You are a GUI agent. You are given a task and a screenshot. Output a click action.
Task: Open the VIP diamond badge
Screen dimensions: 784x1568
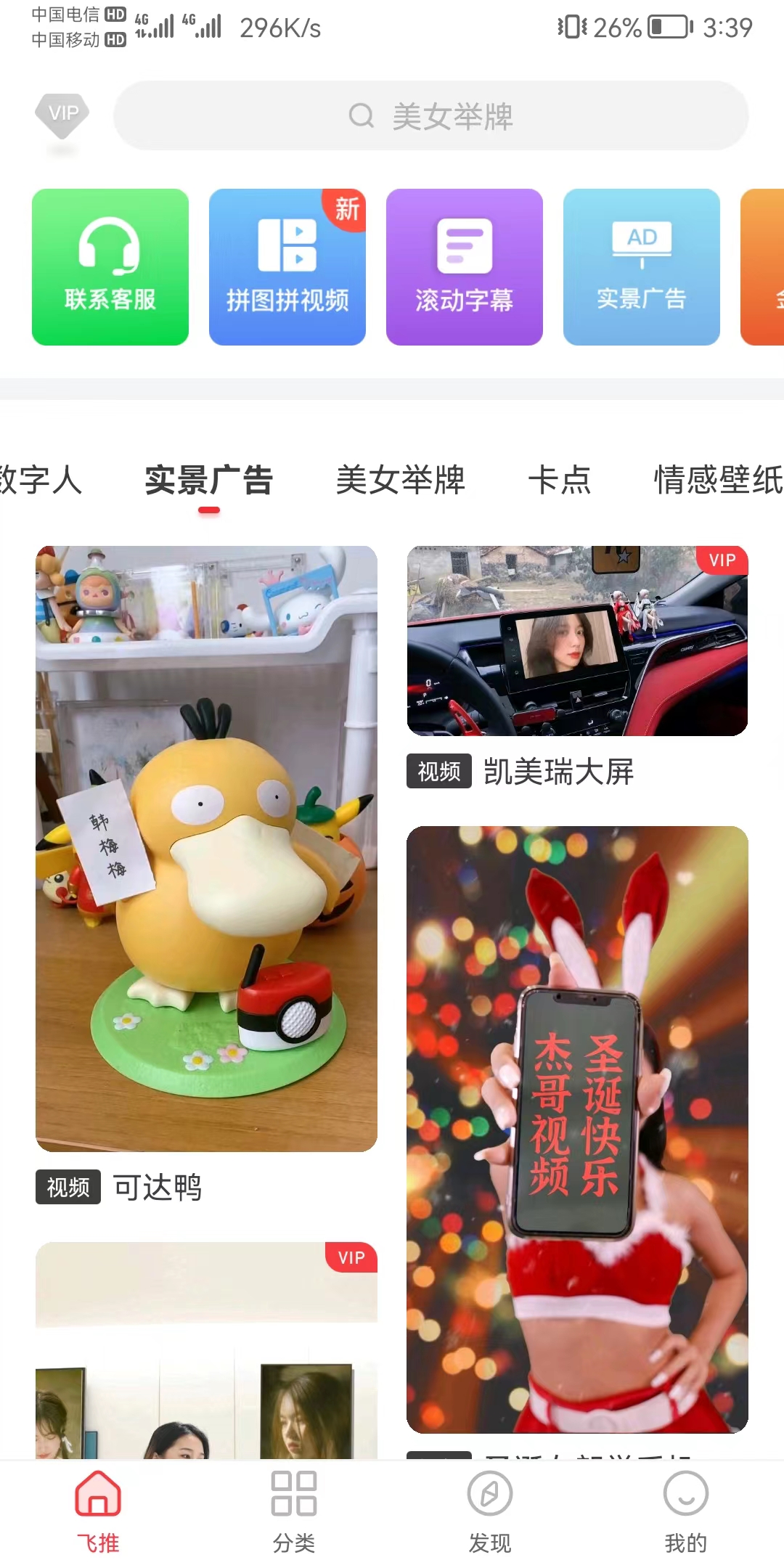[x=62, y=115]
